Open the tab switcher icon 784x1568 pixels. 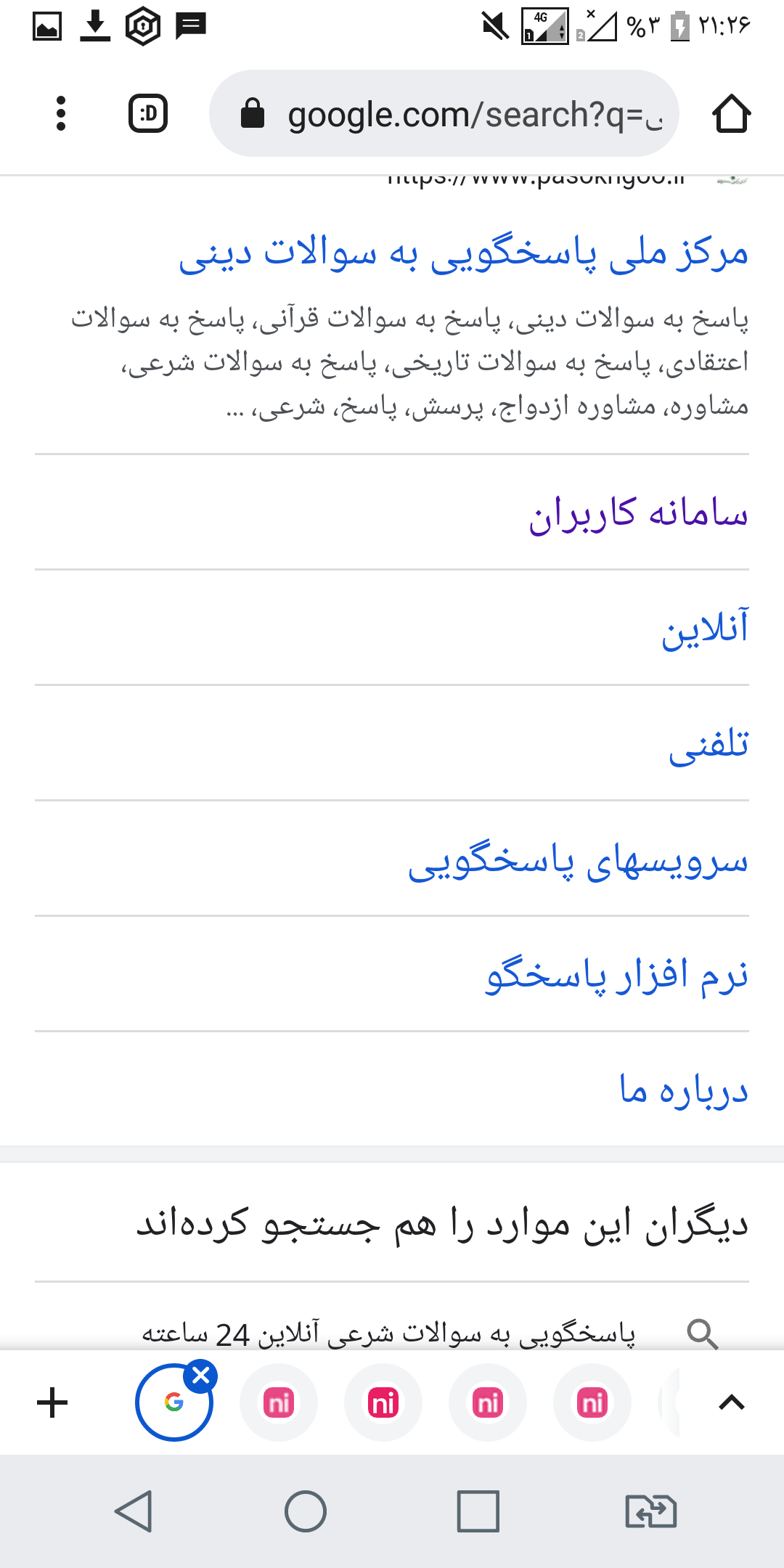point(148,114)
